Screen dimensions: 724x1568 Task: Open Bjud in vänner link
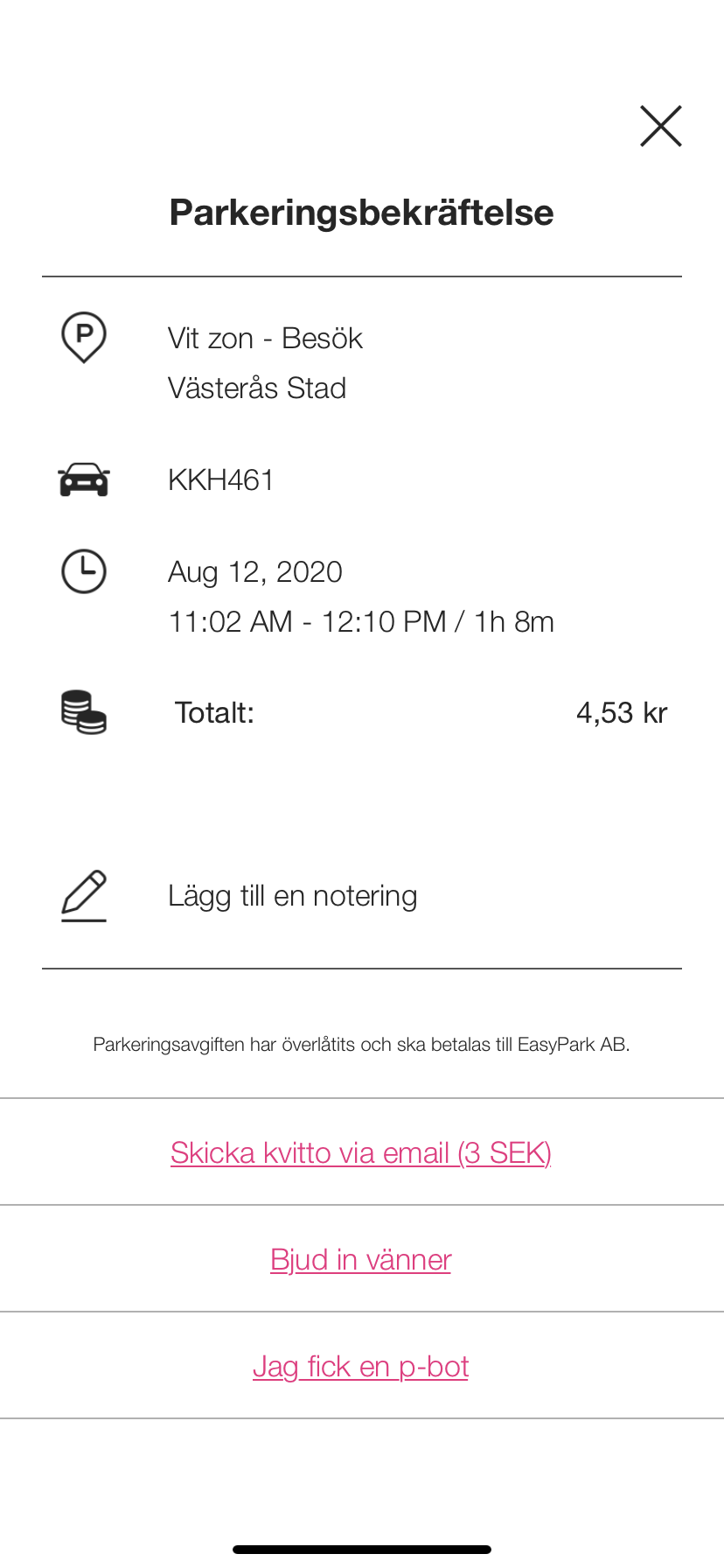pyautogui.click(x=361, y=1259)
